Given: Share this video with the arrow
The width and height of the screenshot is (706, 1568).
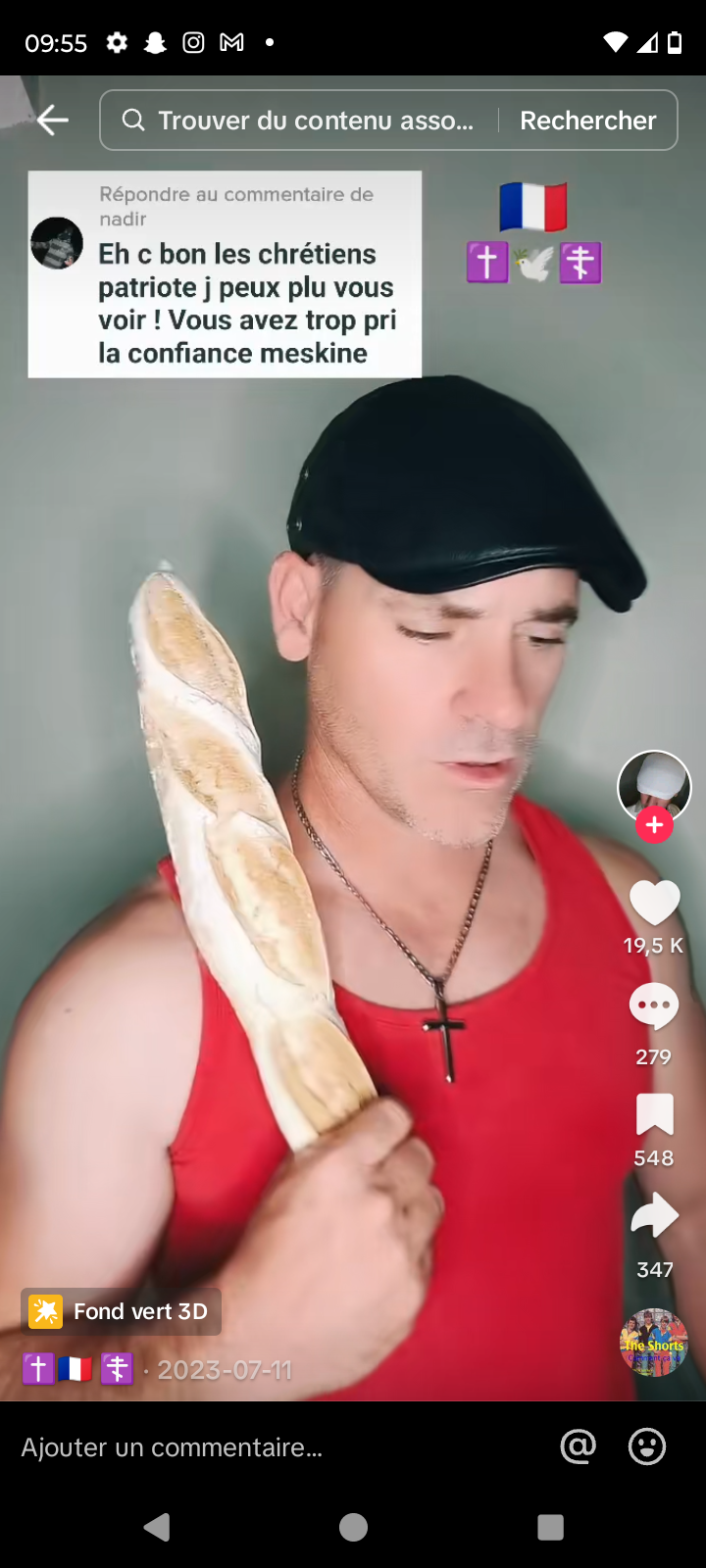Looking at the screenshot, I should pyautogui.click(x=654, y=1216).
